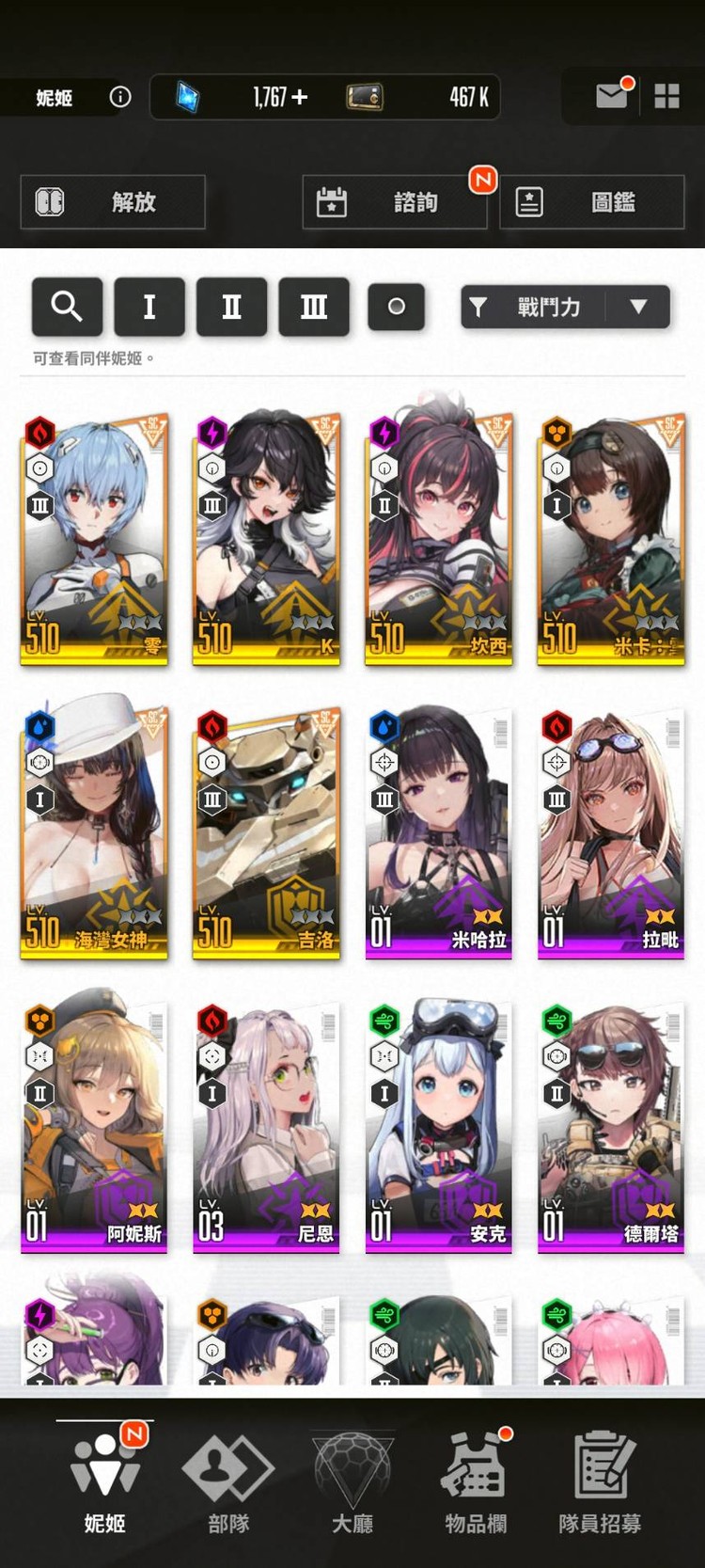Open the 諮詢 section
The width and height of the screenshot is (705, 1568).
(395, 202)
